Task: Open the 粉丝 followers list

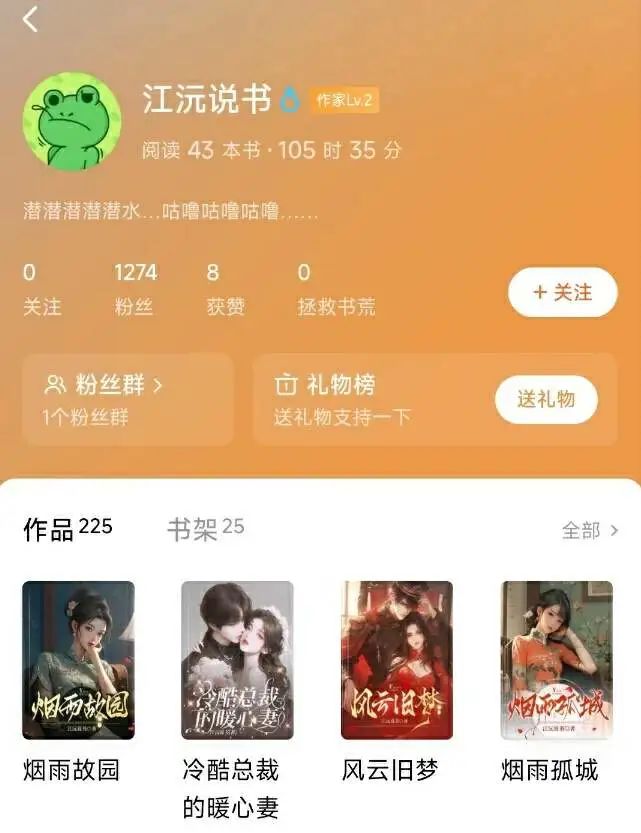Action: coord(135,290)
